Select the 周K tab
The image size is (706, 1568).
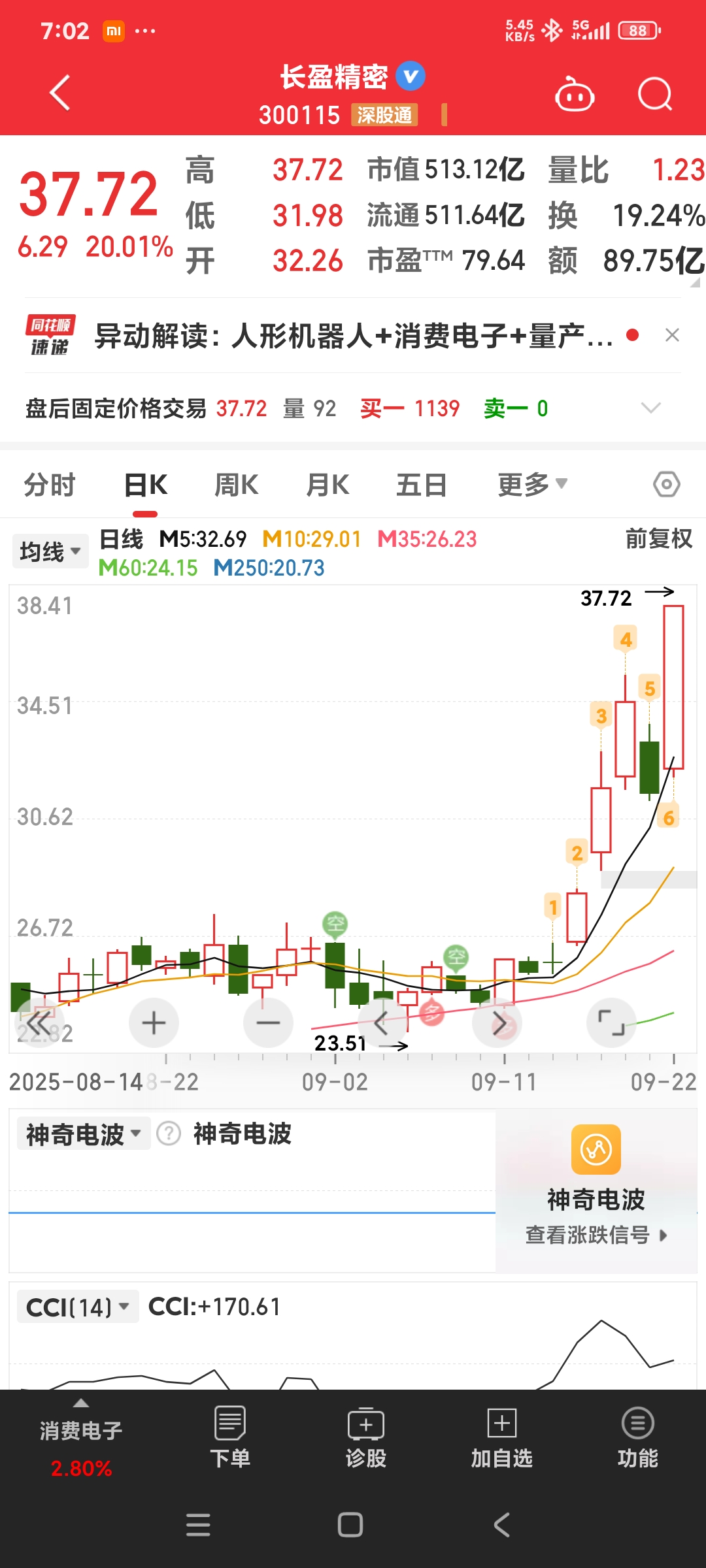click(x=237, y=485)
